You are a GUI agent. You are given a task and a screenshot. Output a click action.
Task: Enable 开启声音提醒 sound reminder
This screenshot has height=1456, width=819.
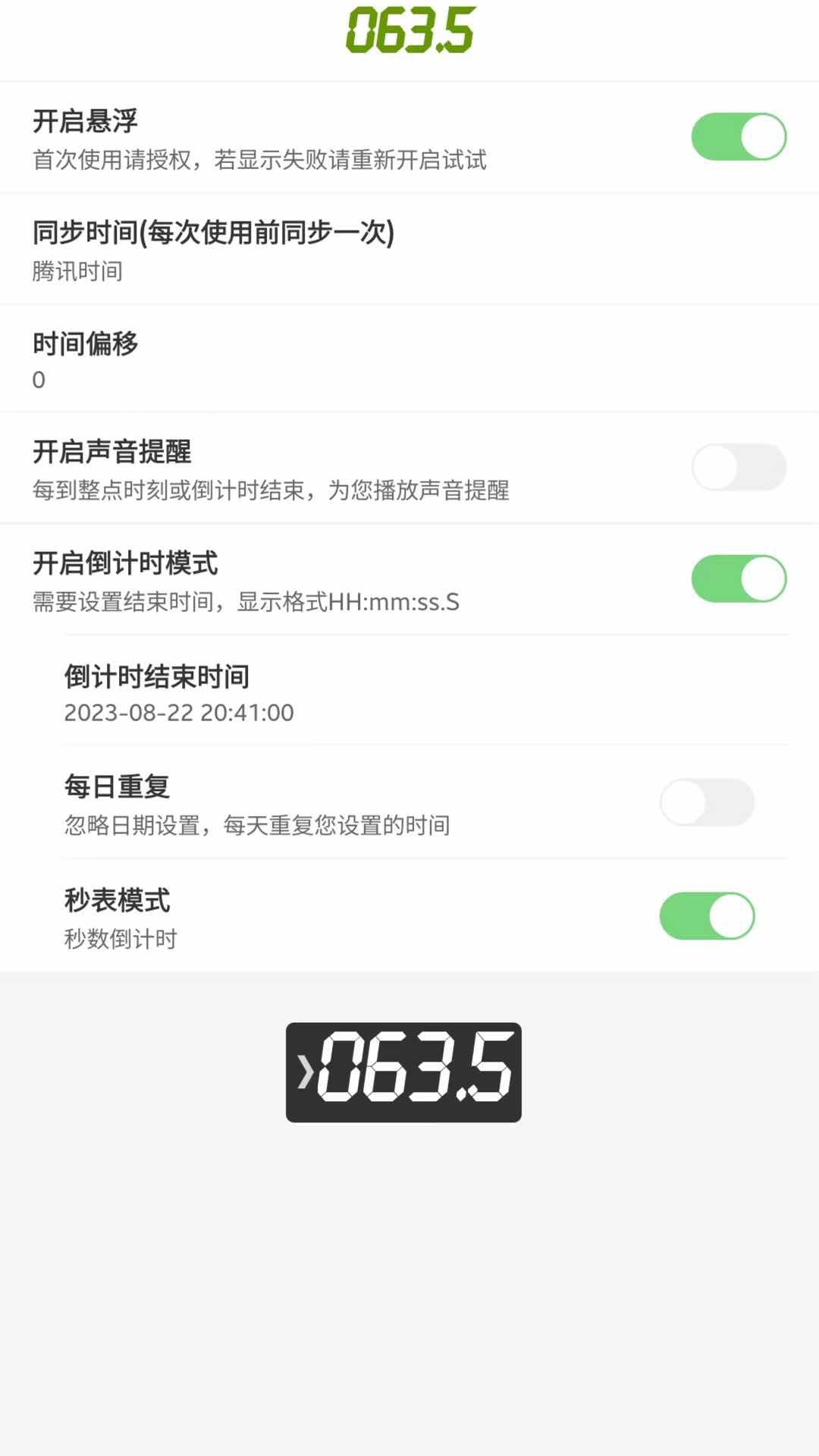coord(738,467)
